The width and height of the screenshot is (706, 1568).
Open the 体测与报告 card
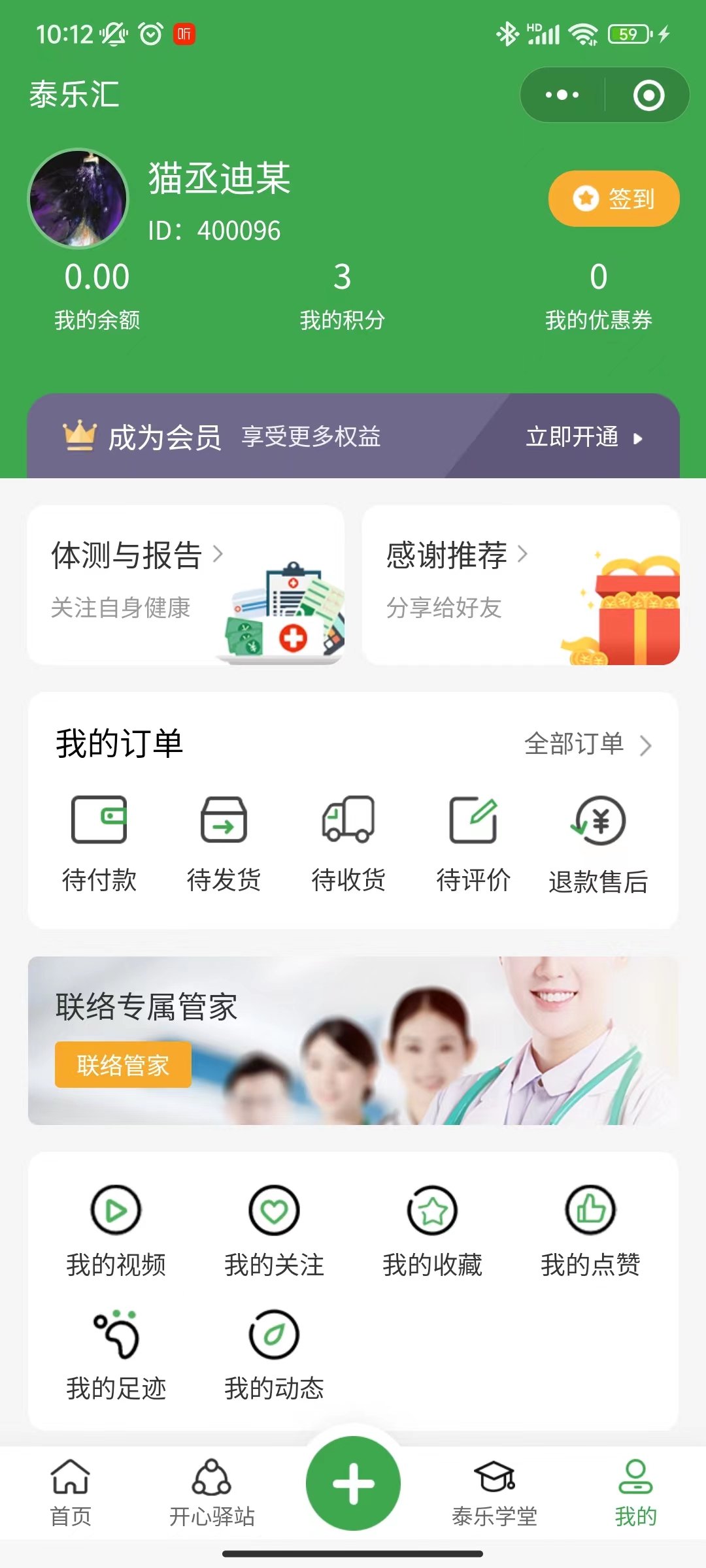tap(186, 585)
